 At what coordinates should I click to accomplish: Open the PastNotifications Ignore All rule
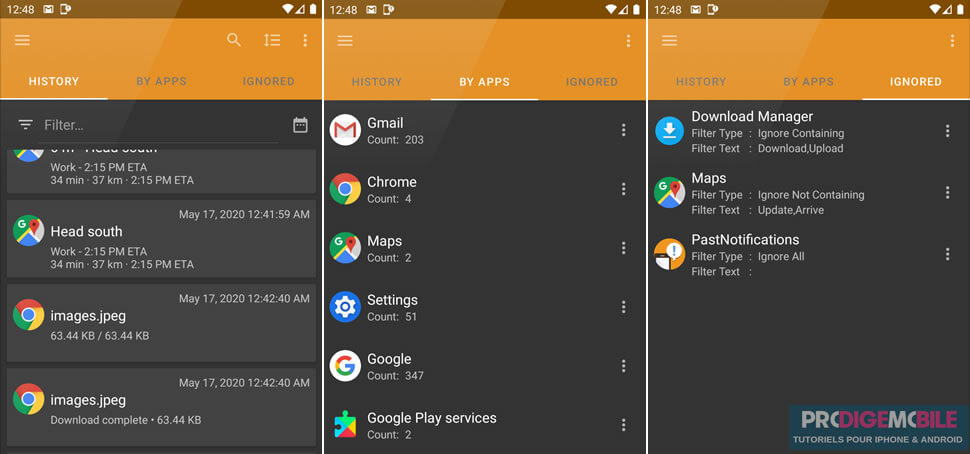click(x=790, y=254)
